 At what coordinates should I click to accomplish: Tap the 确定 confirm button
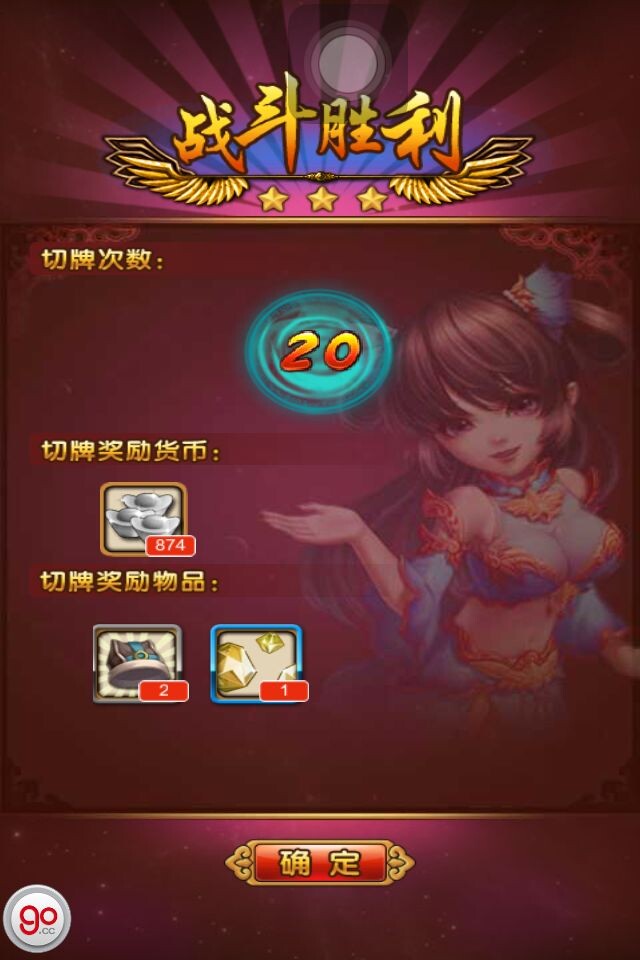point(320,863)
